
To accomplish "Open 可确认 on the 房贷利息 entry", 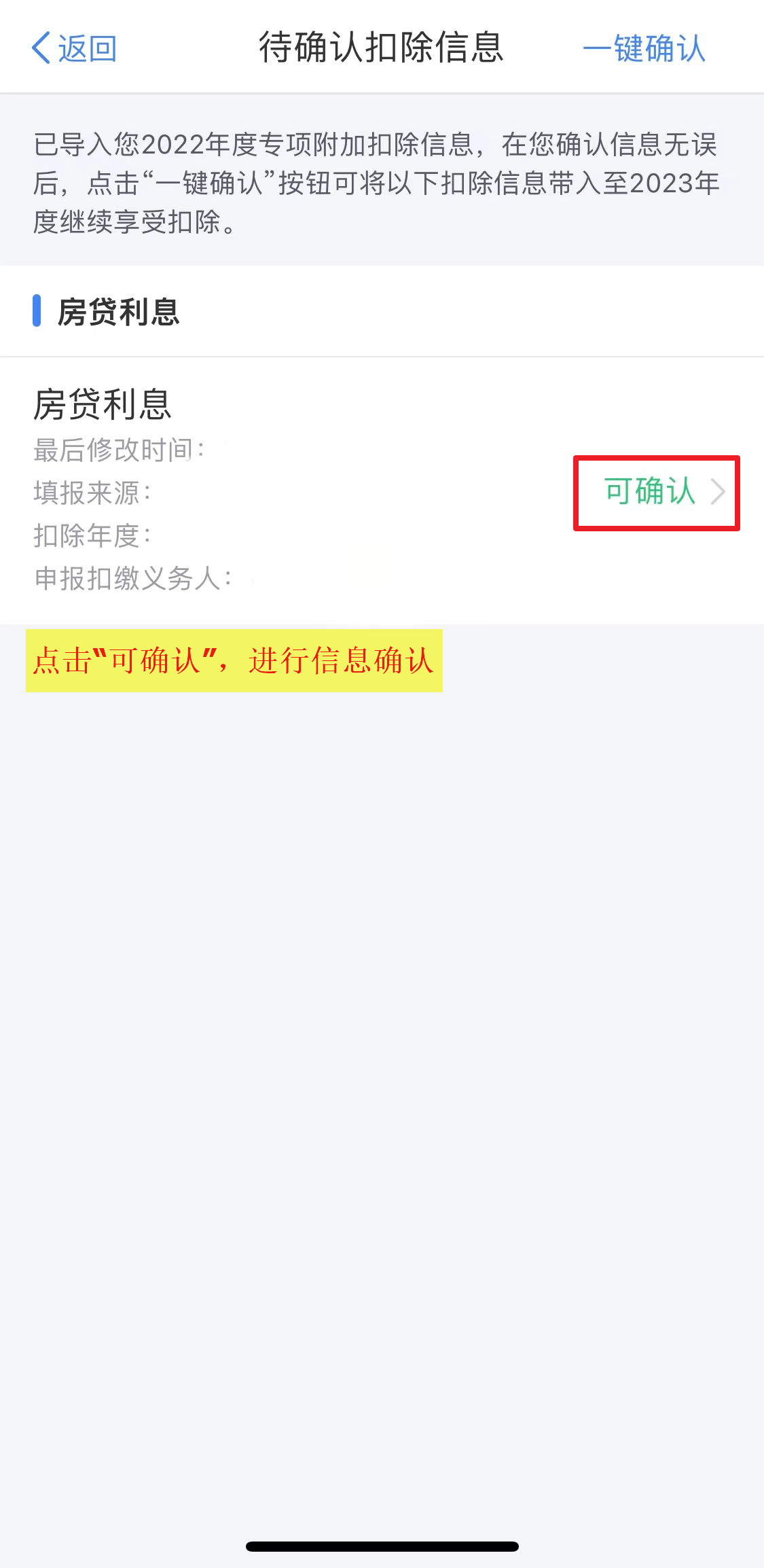I will pyautogui.click(x=664, y=491).
